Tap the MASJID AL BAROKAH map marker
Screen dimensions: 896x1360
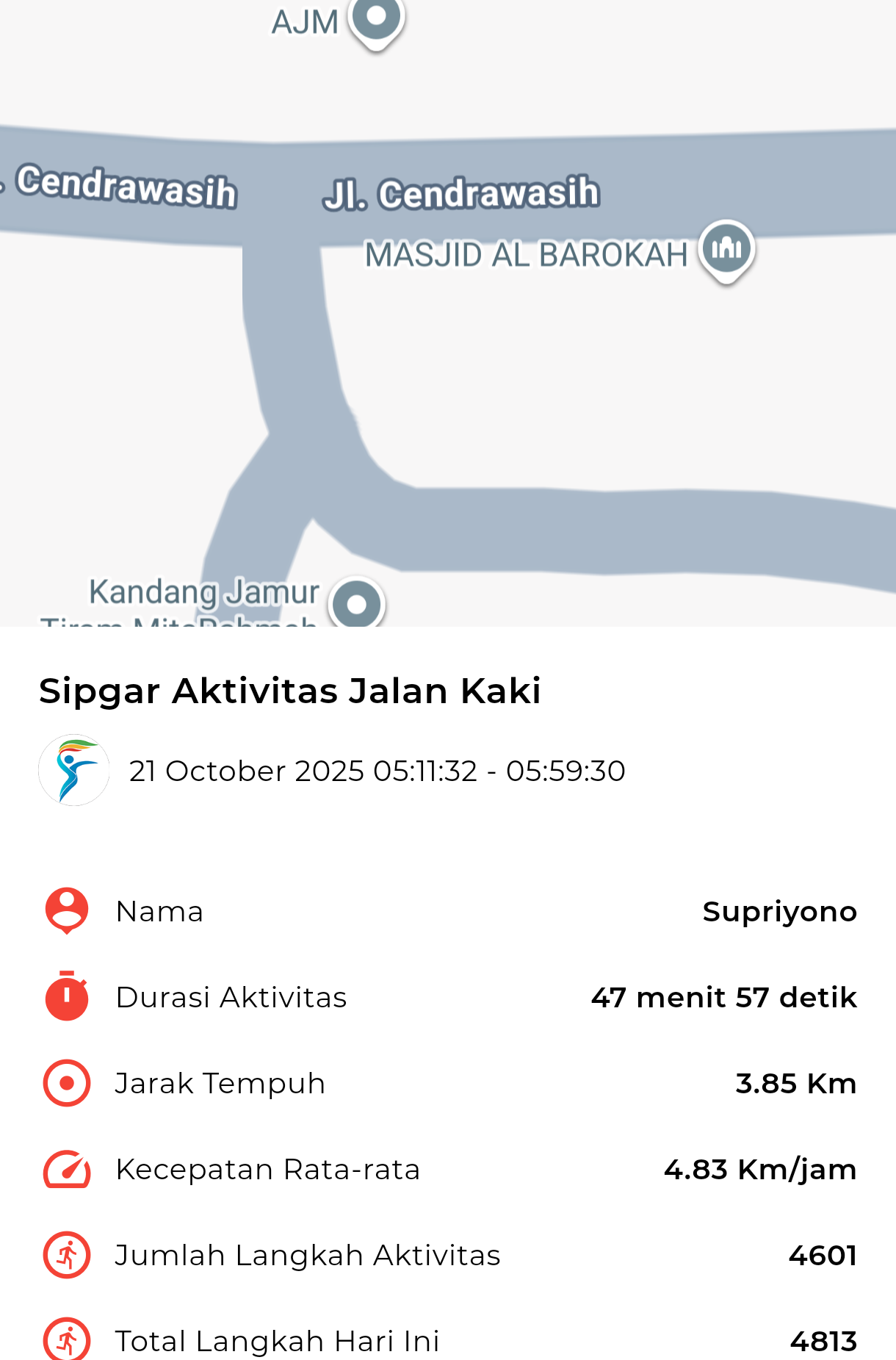pos(726,250)
